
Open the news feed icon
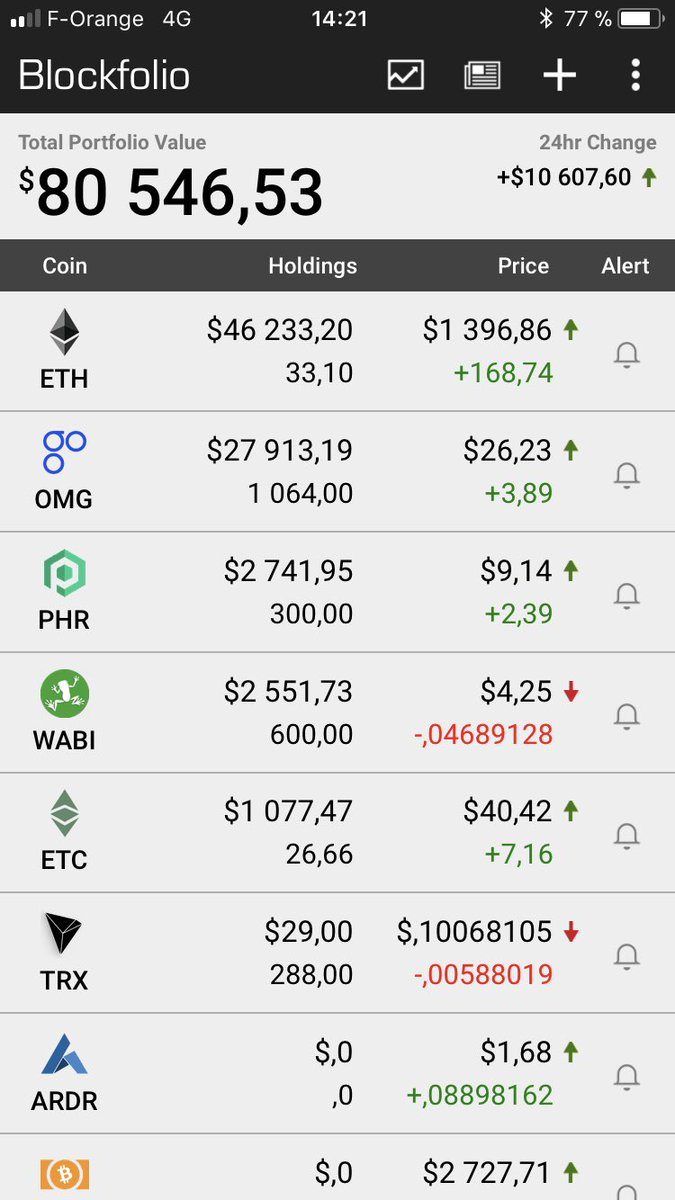(x=482, y=76)
